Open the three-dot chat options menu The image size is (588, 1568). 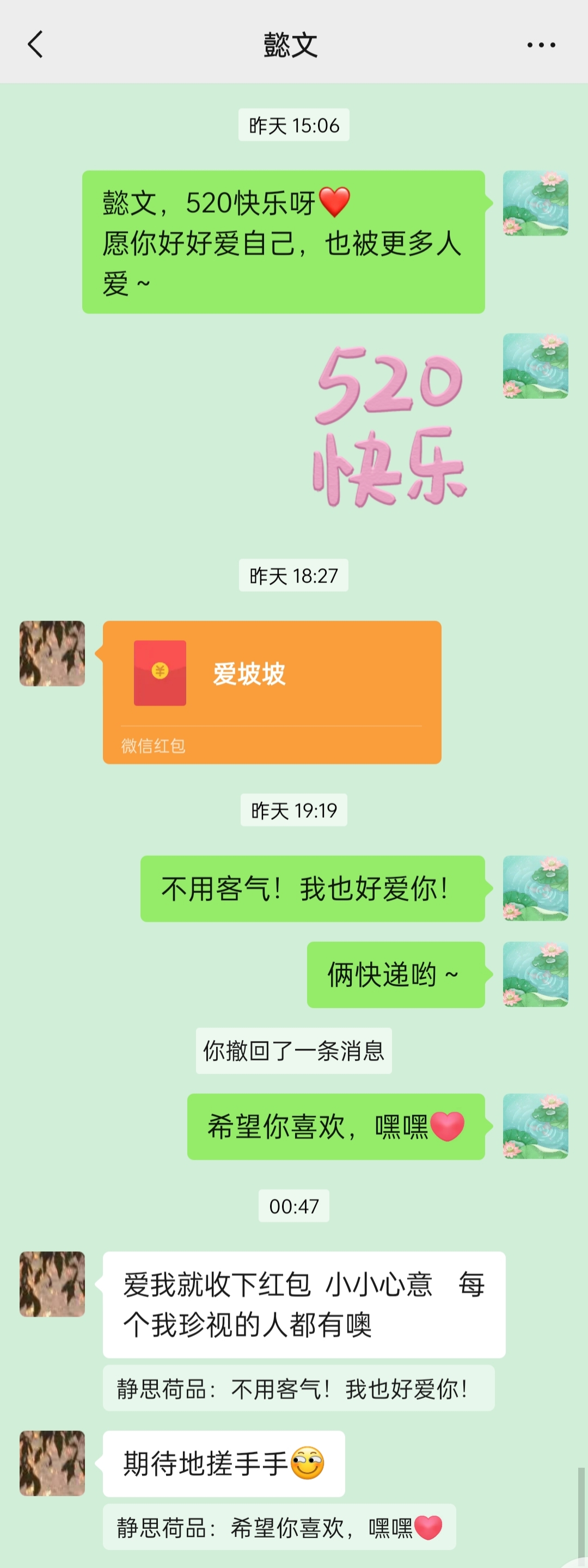(x=541, y=45)
